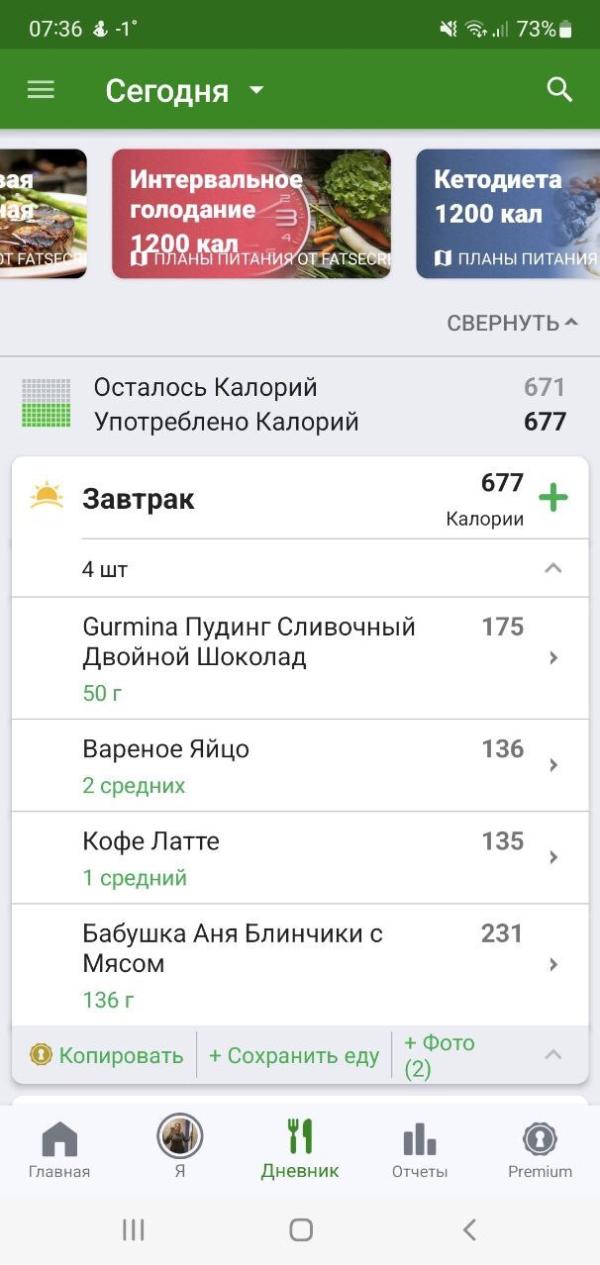Open the Кетодиета 1200 кал plan card
This screenshot has width=600, height=1265.
coord(507,213)
